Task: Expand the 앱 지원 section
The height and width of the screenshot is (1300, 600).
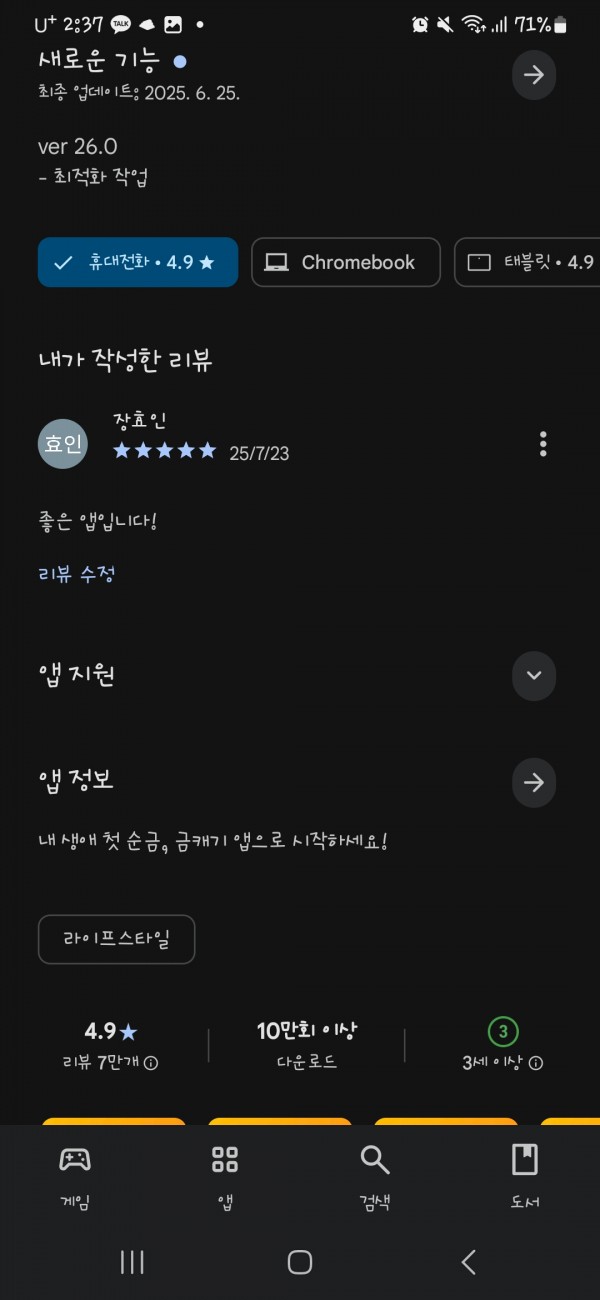Action: click(534, 675)
